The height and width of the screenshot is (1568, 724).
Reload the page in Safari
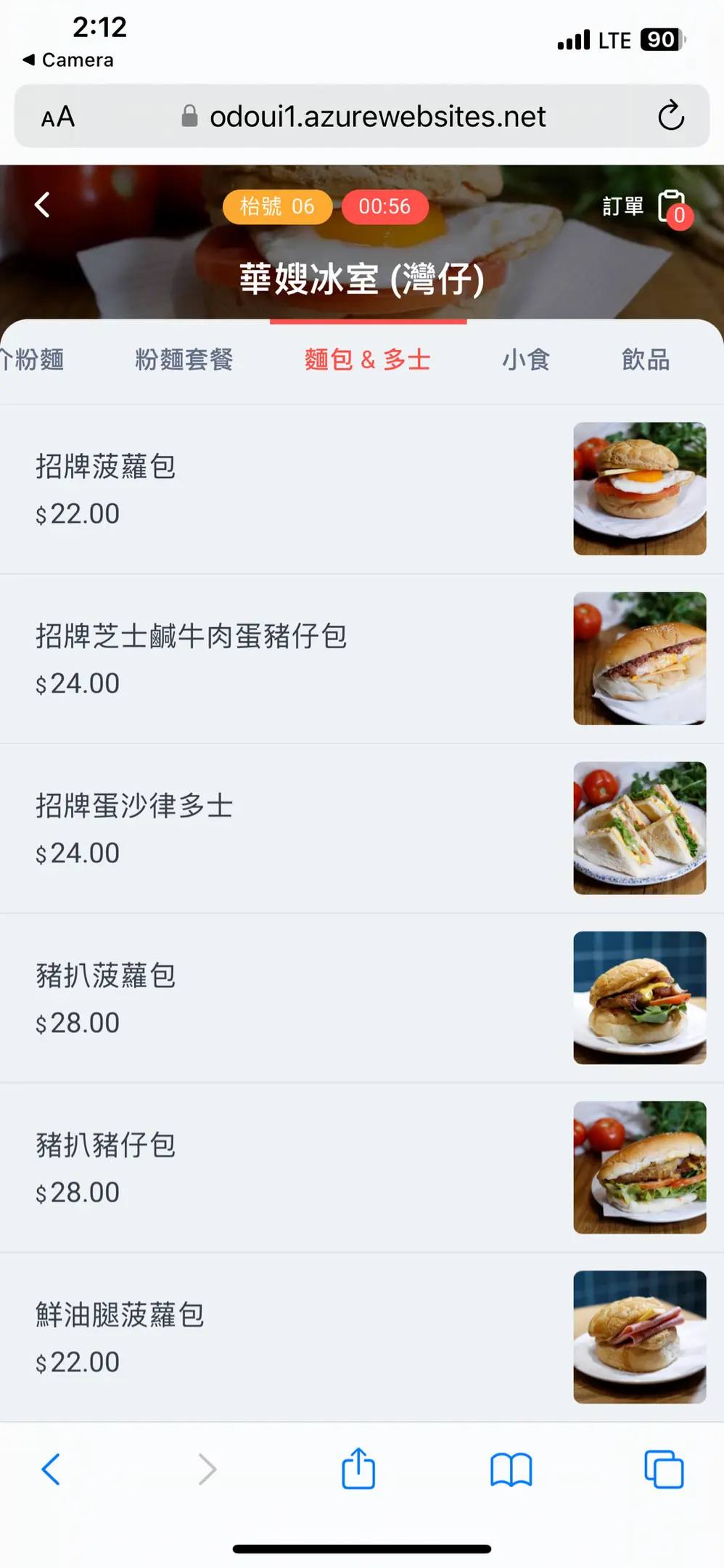click(x=671, y=116)
